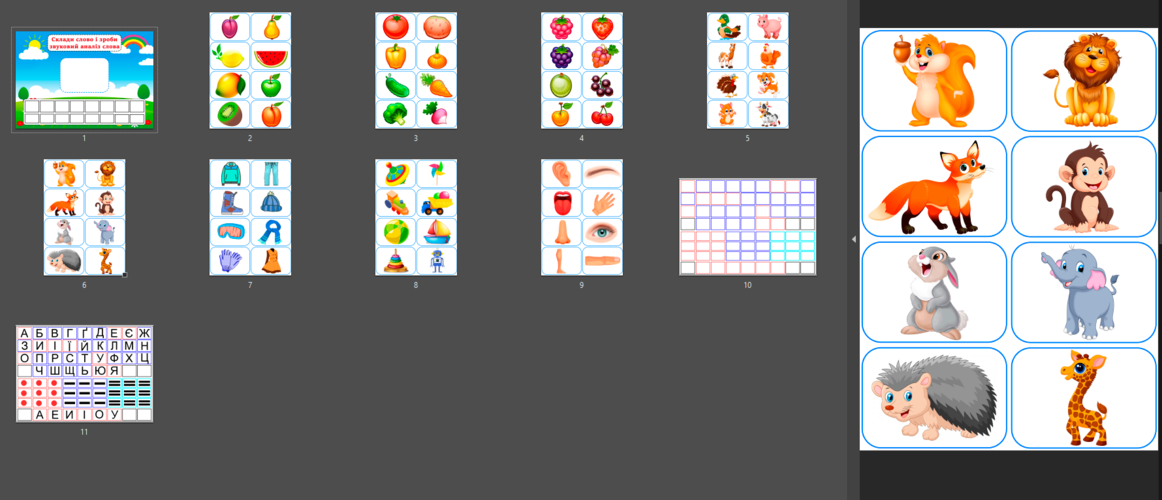The height and width of the screenshot is (500, 1162).
Task: Open slide 8 with toys
Action: [x=416, y=217]
